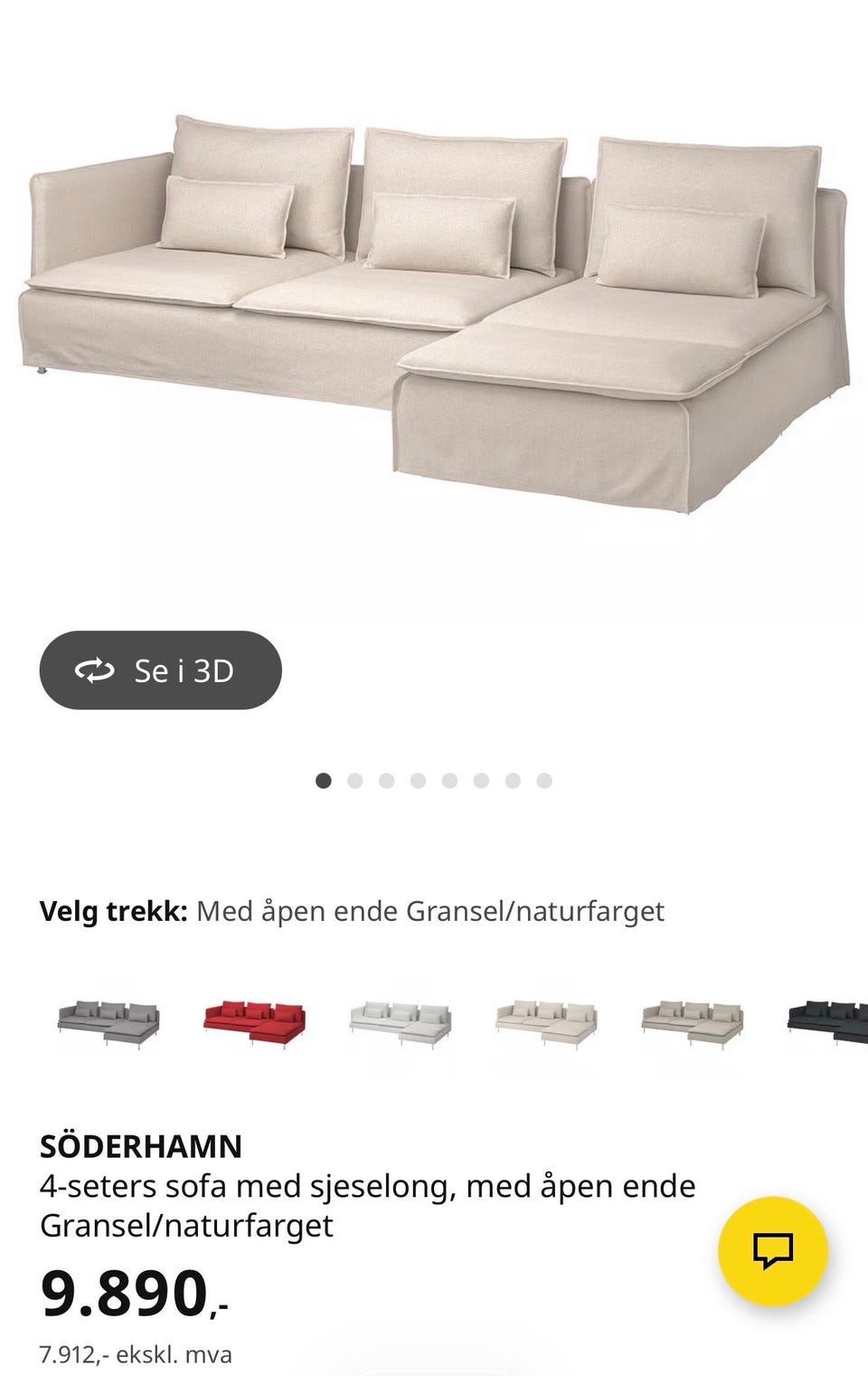Select the last dot in the image carousel

pos(542,778)
